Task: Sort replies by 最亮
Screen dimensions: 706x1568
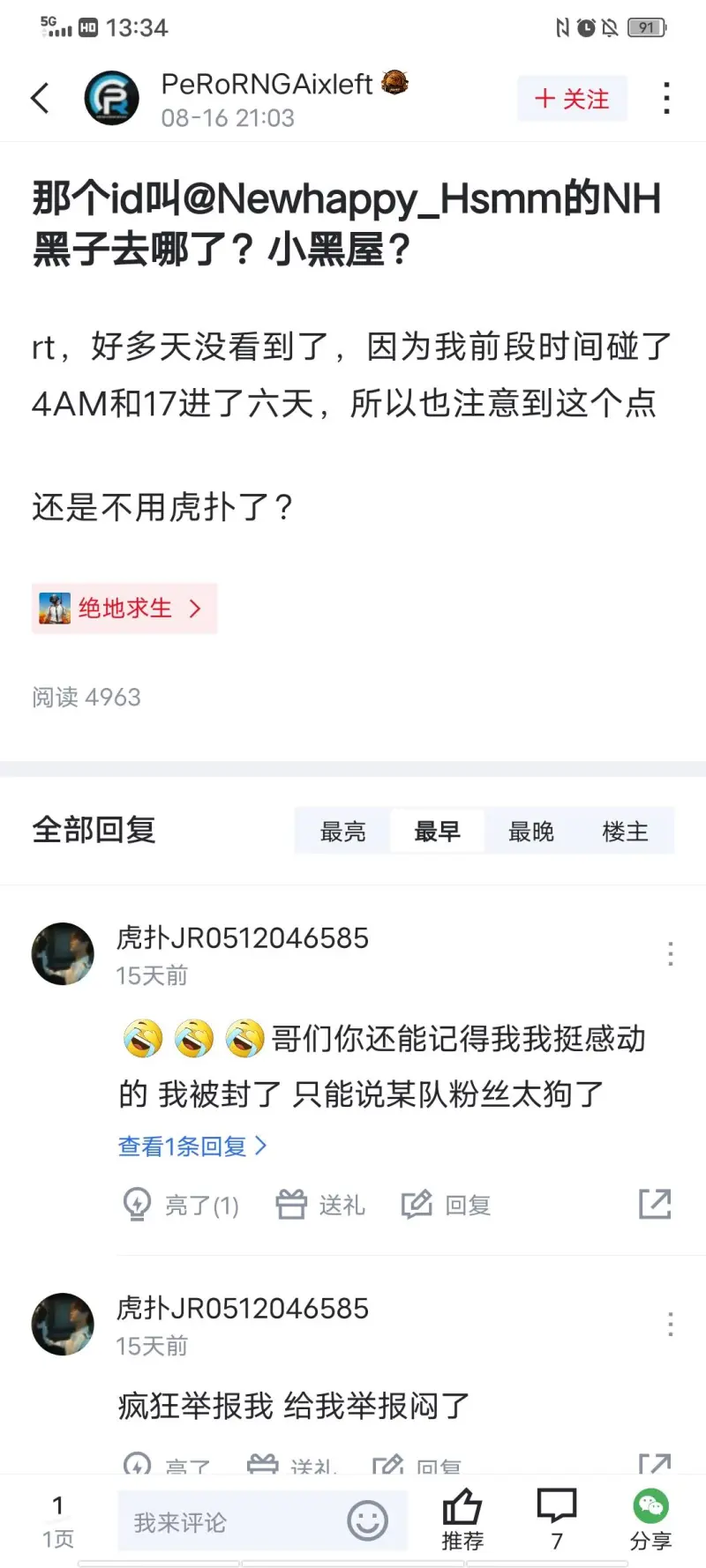Action: (342, 831)
